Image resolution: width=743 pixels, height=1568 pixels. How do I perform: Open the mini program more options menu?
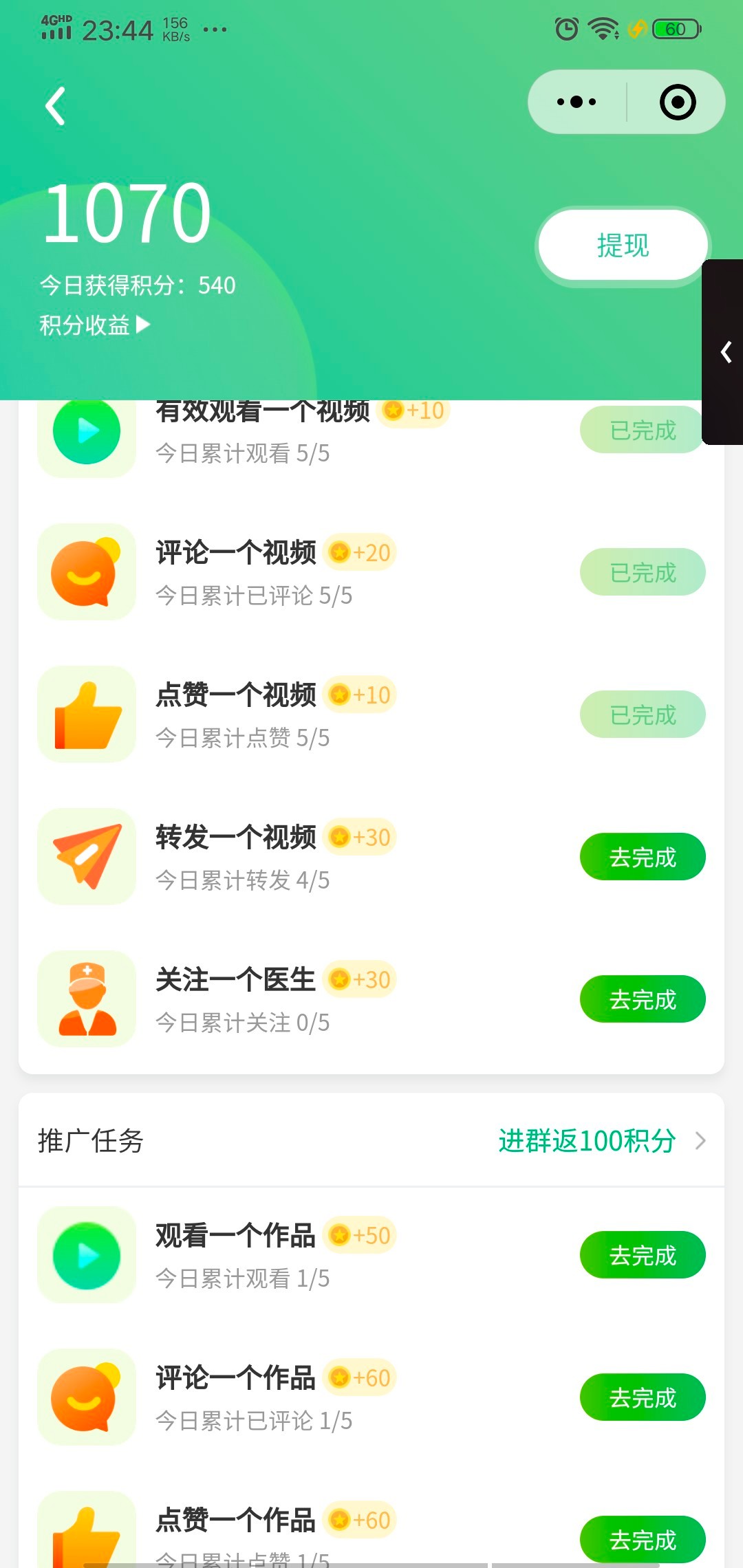[577, 102]
